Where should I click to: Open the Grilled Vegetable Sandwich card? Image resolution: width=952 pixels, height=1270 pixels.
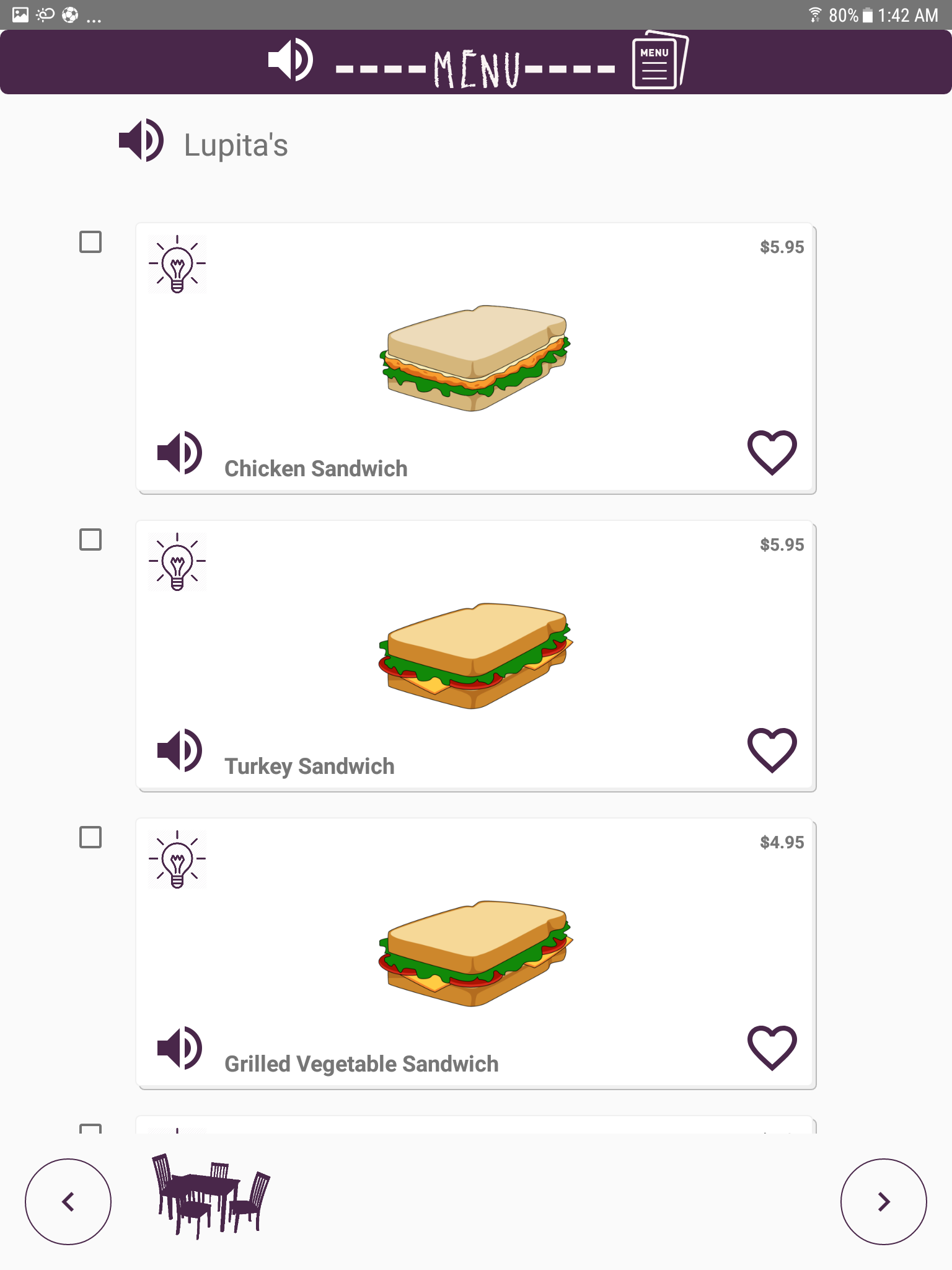[475, 954]
